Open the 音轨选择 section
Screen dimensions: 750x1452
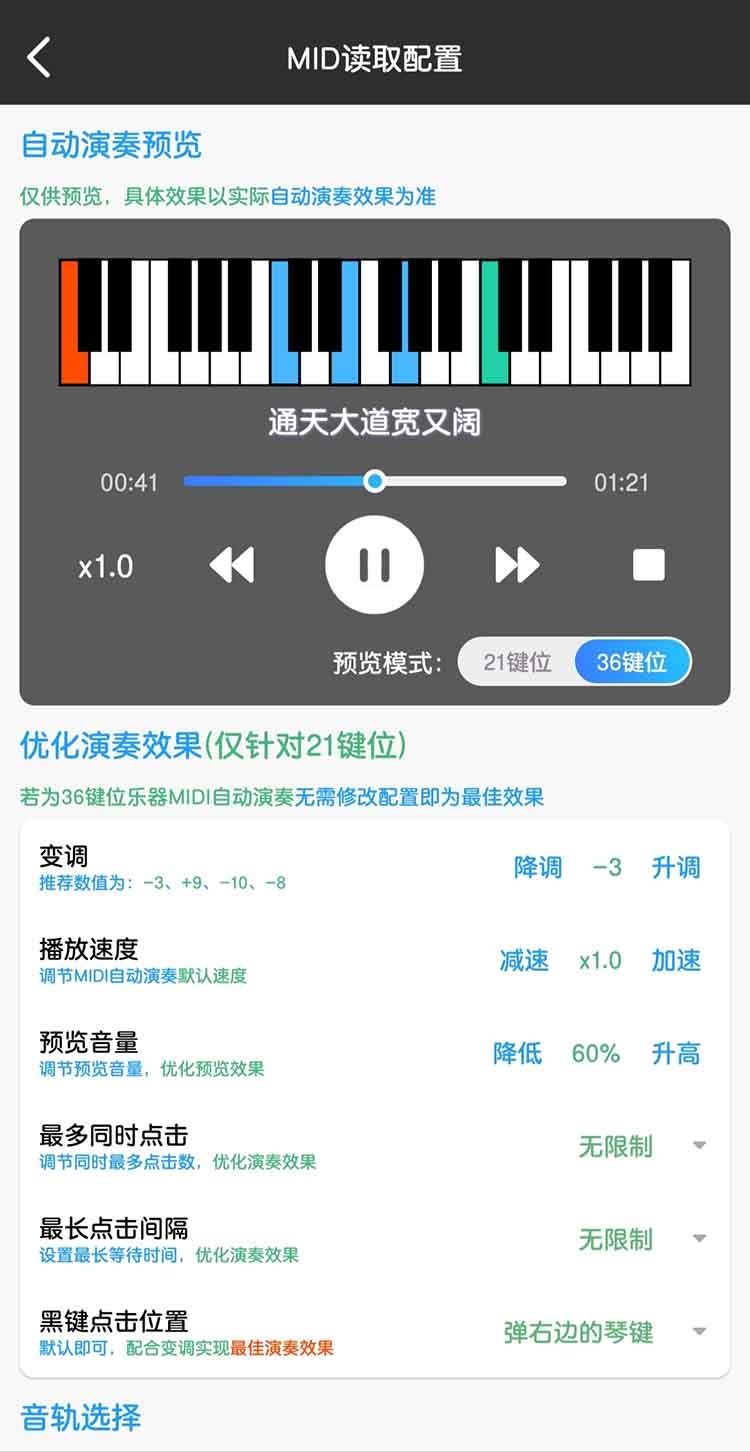82,1417
